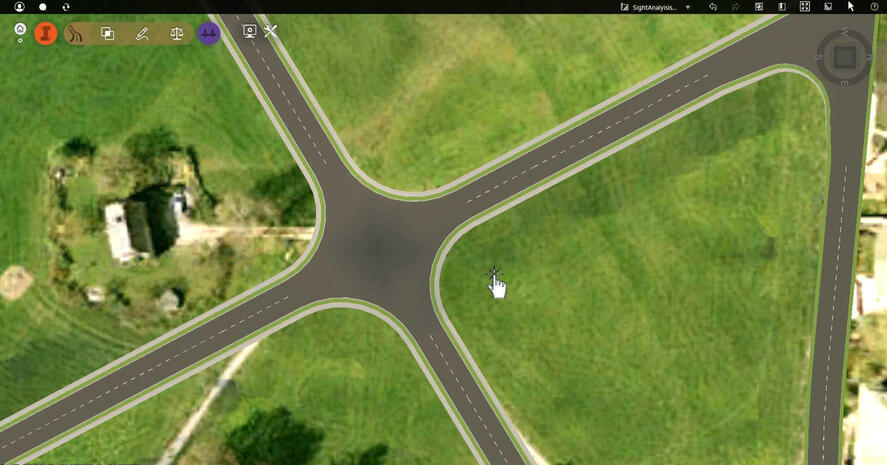Viewport: 887px width, 465px height.
Task: Activate the arrow select tool
Action: point(851,7)
